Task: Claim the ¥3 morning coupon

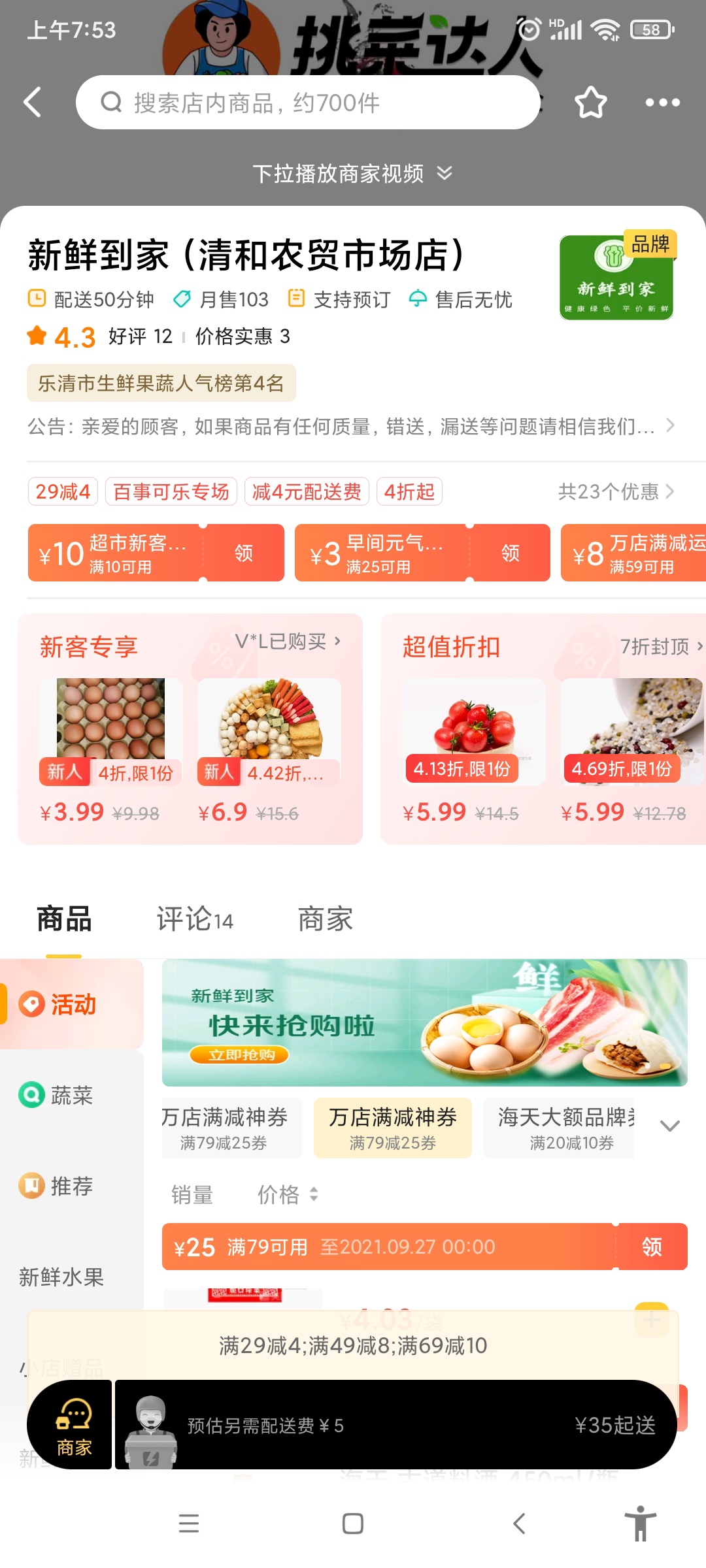Action: [510, 553]
